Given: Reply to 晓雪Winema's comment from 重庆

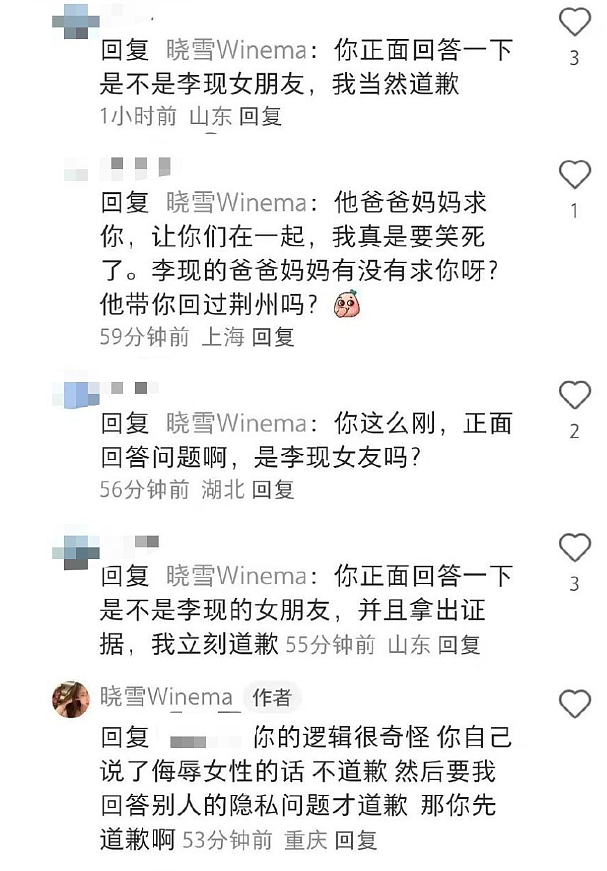Looking at the screenshot, I should coord(355,840).
